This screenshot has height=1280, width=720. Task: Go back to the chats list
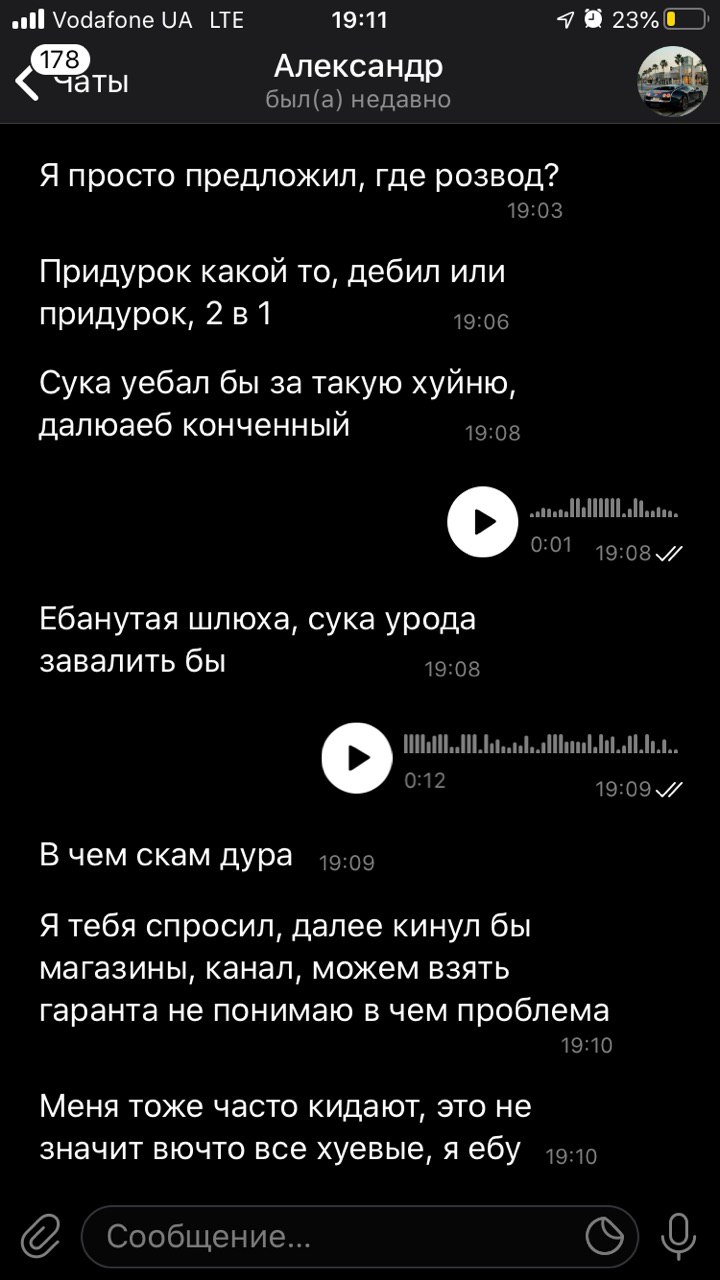click(x=70, y=80)
